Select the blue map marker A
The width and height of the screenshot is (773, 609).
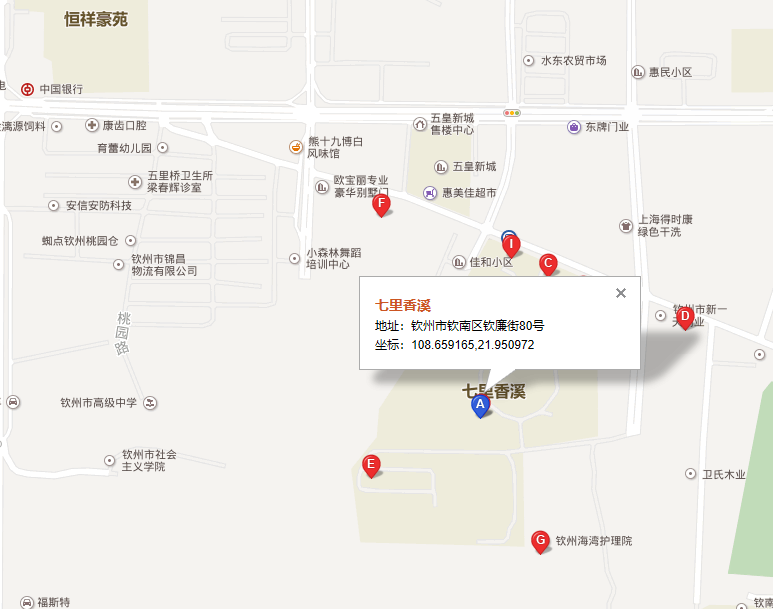480,405
